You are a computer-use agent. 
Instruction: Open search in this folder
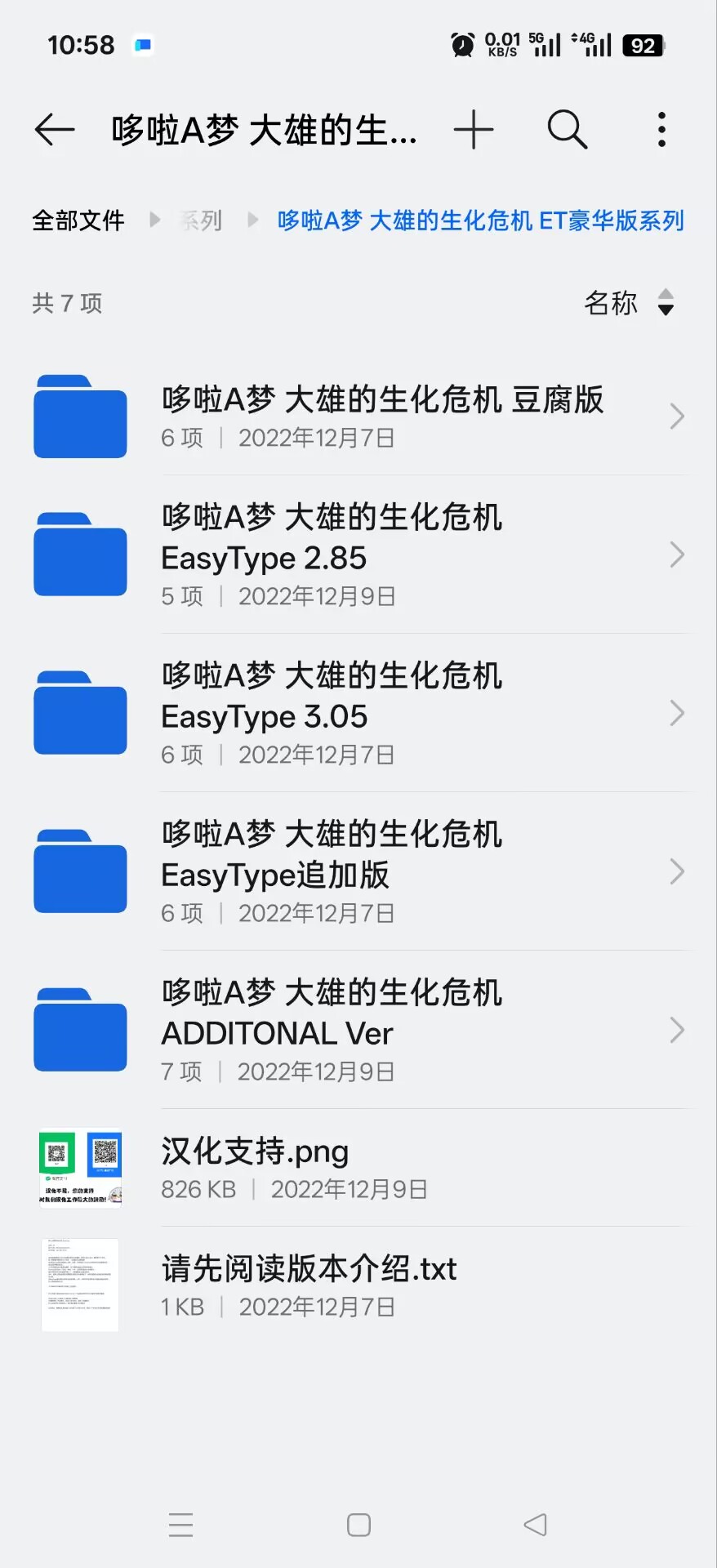[567, 130]
